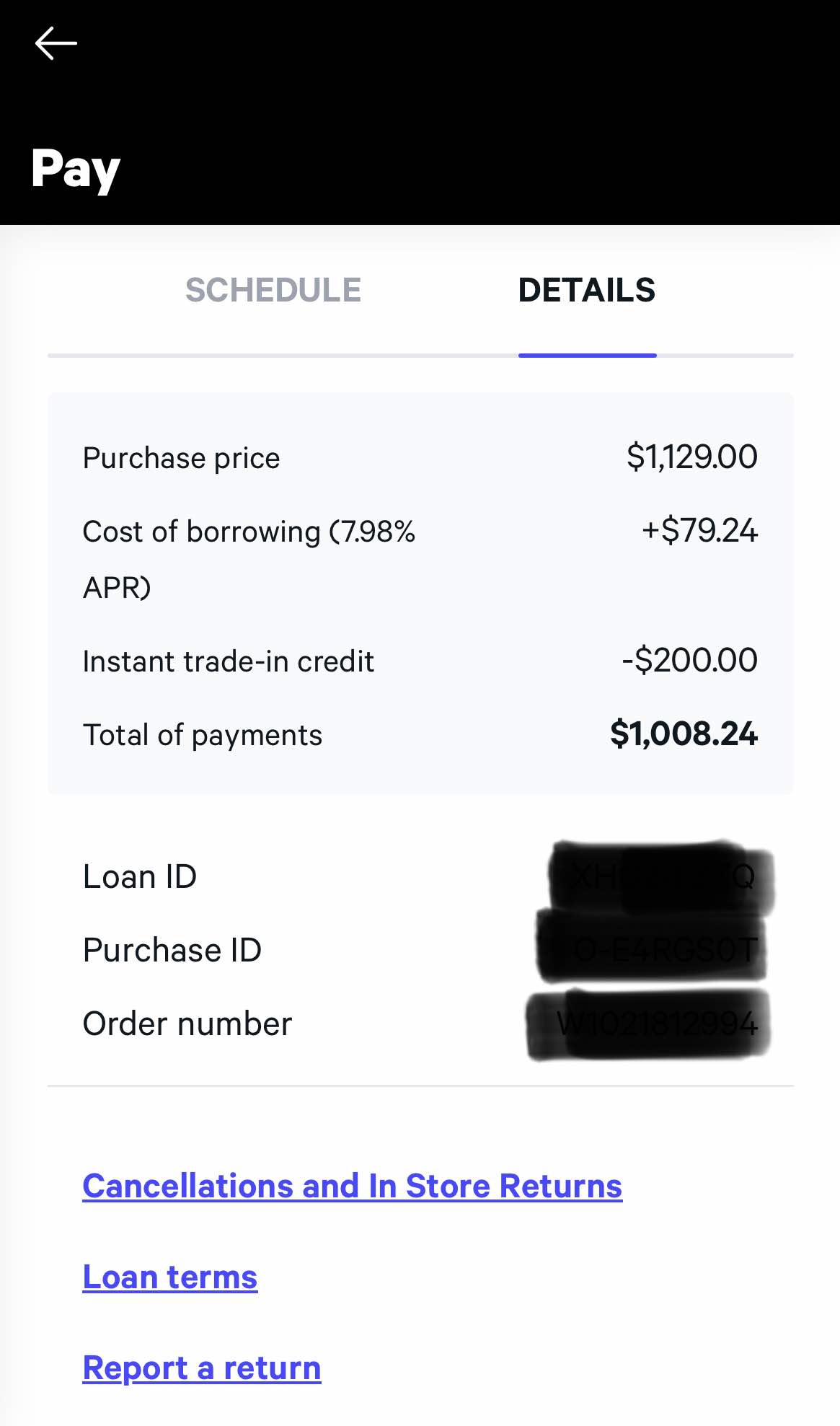Click the Pay screen title
Viewport: 840px width, 1426px height.
[x=76, y=168]
